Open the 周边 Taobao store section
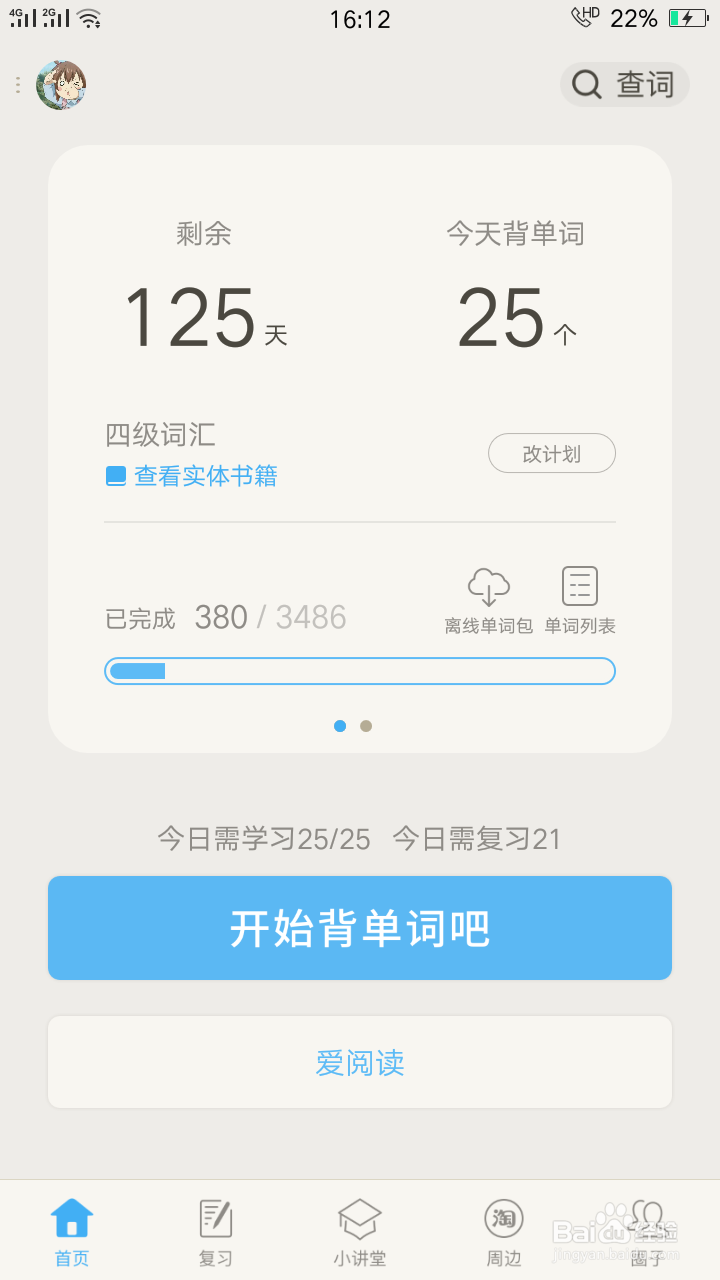720x1280 pixels. pyautogui.click(x=504, y=1230)
